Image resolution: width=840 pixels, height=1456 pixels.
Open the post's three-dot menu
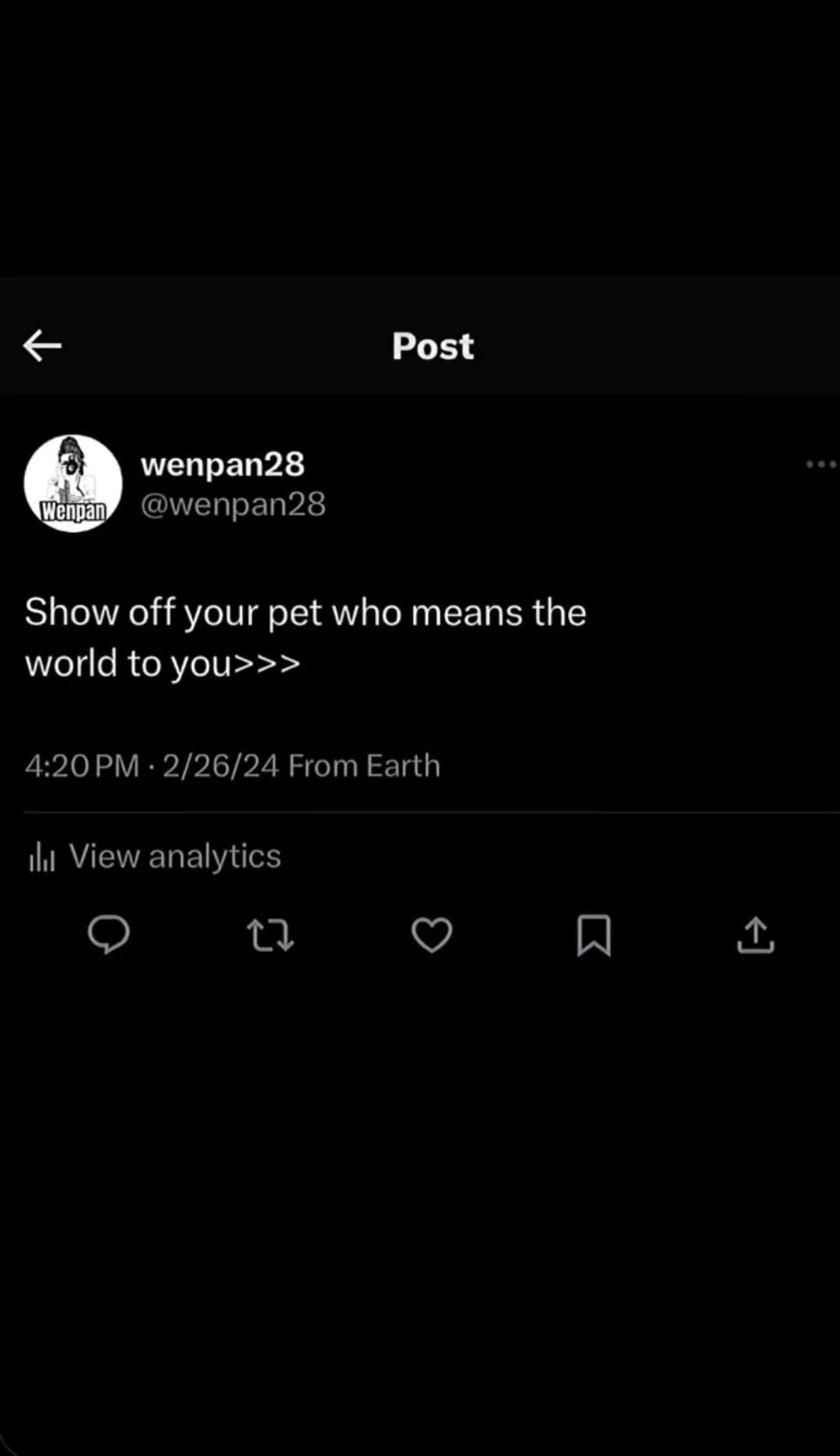pyautogui.click(x=820, y=464)
